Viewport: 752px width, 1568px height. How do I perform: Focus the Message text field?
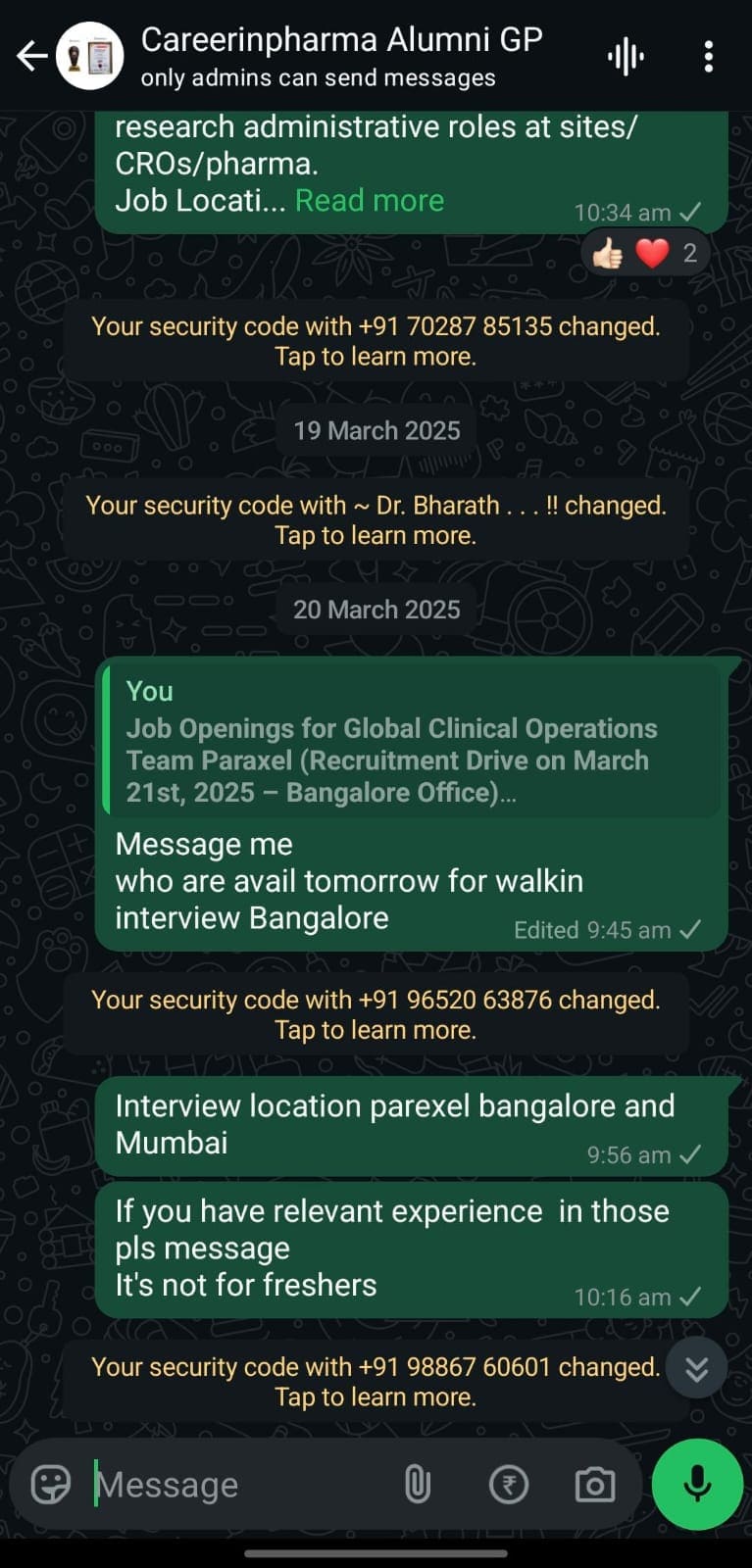point(235,1485)
